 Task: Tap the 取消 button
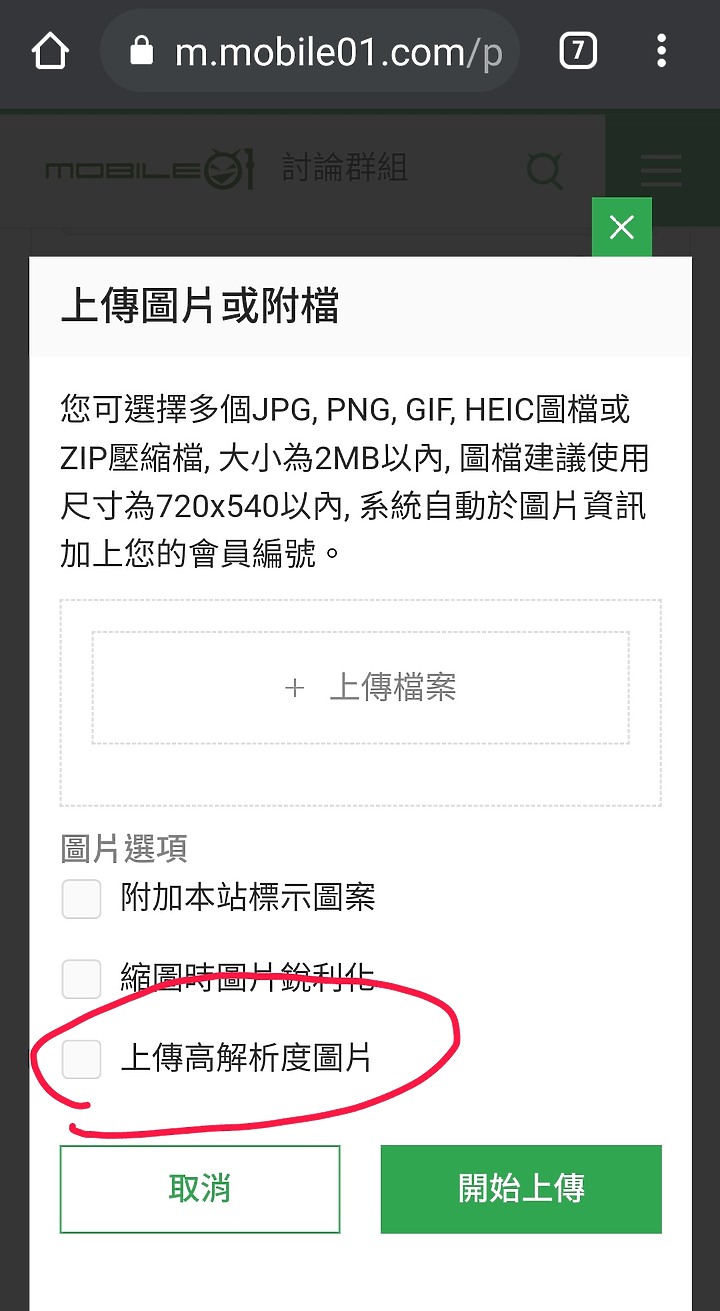(200, 1189)
